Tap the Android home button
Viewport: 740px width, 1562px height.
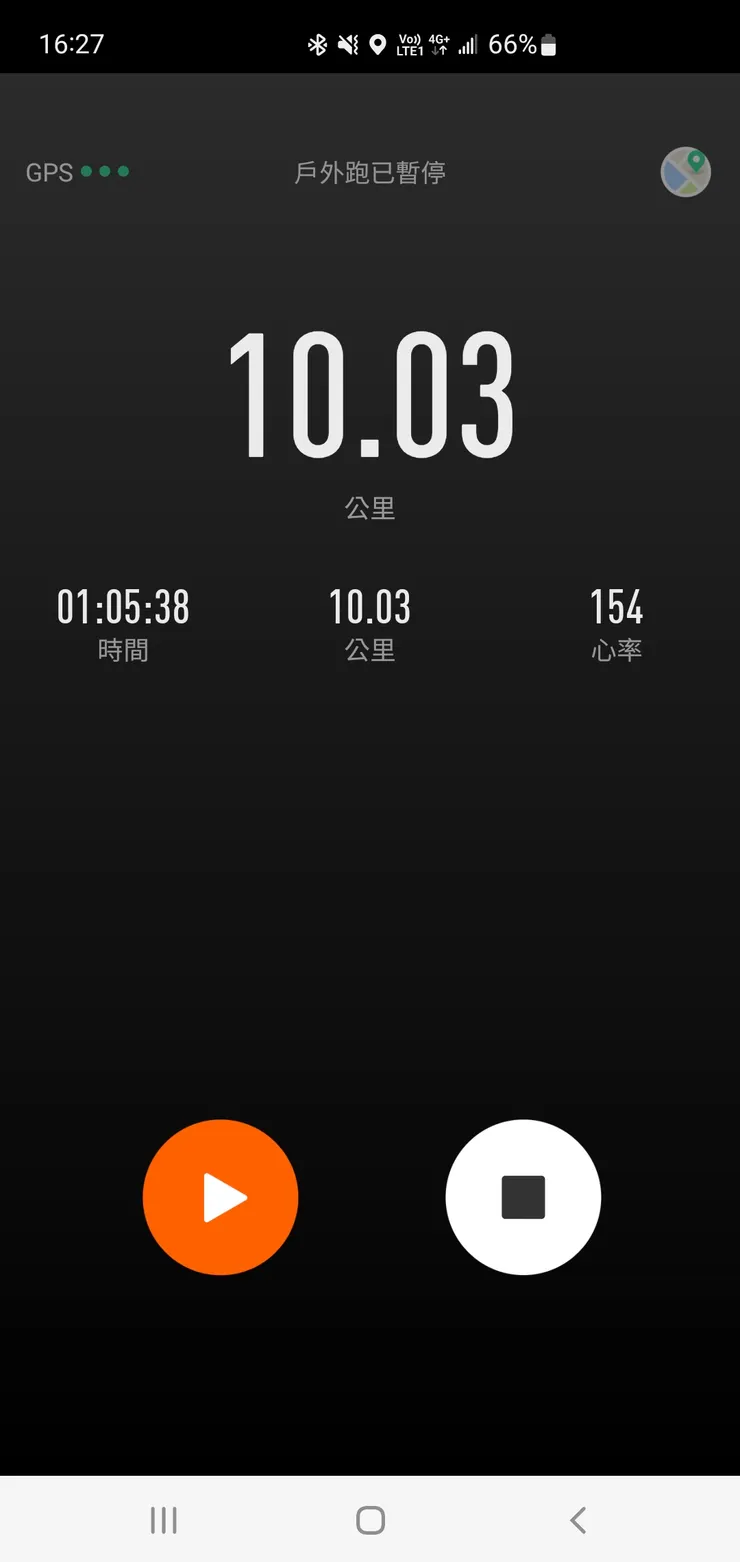point(370,1518)
